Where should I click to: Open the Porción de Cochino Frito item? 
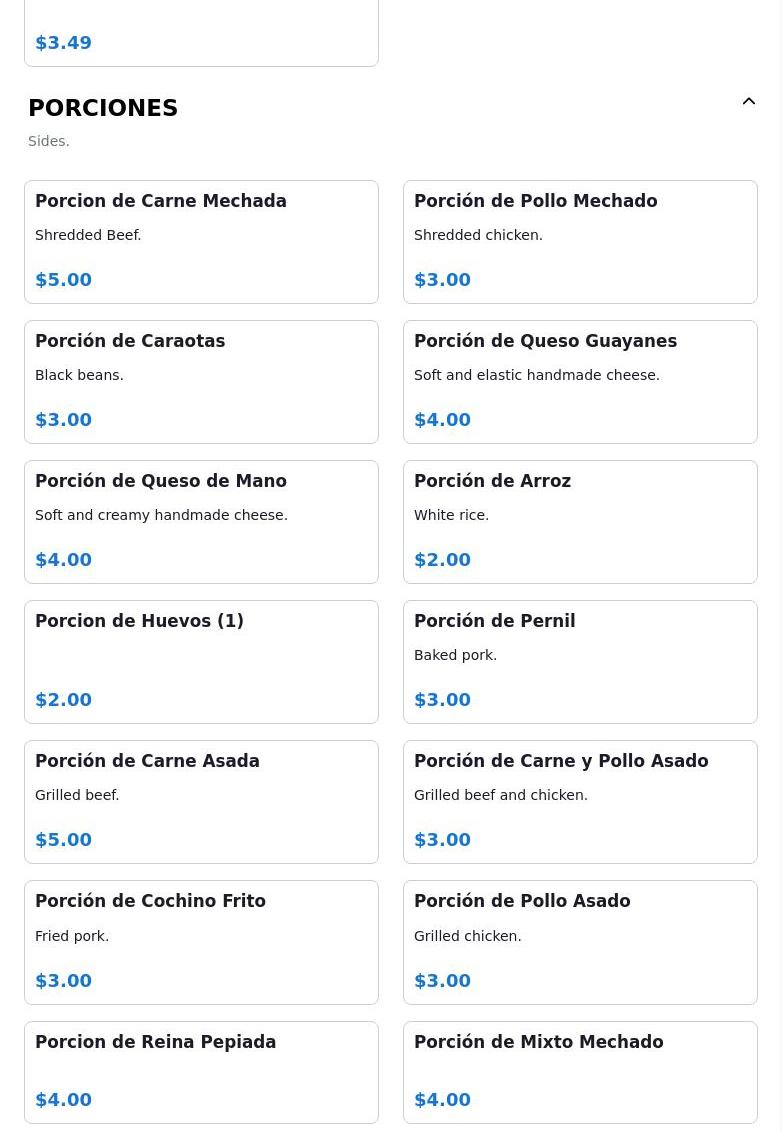(201, 942)
